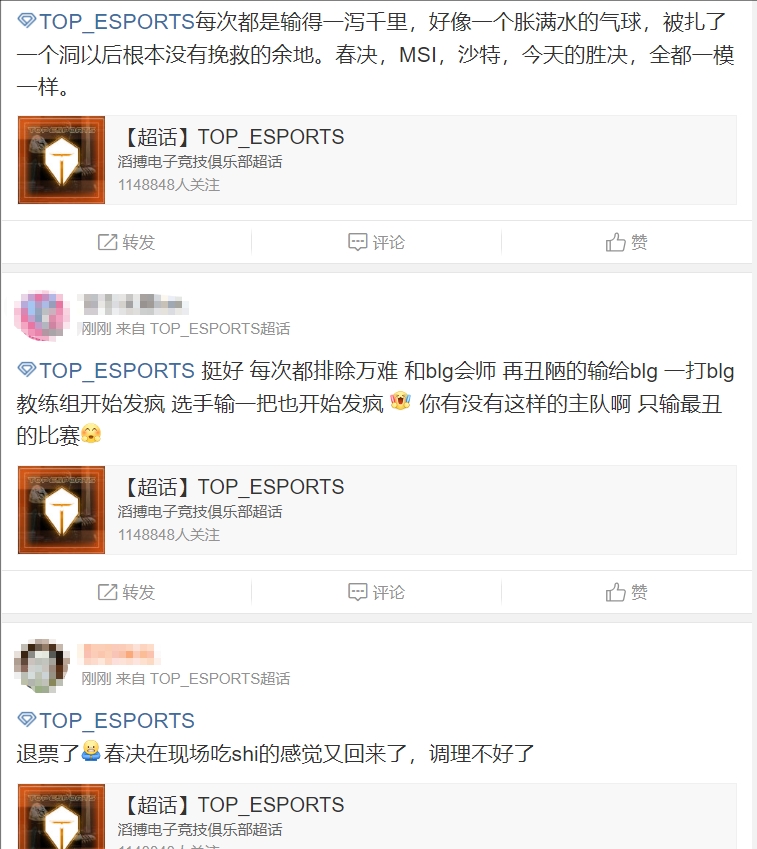The width and height of the screenshot is (757, 849).
Task: Open avatar of the refund post author
Action: (x=41, y=665)
